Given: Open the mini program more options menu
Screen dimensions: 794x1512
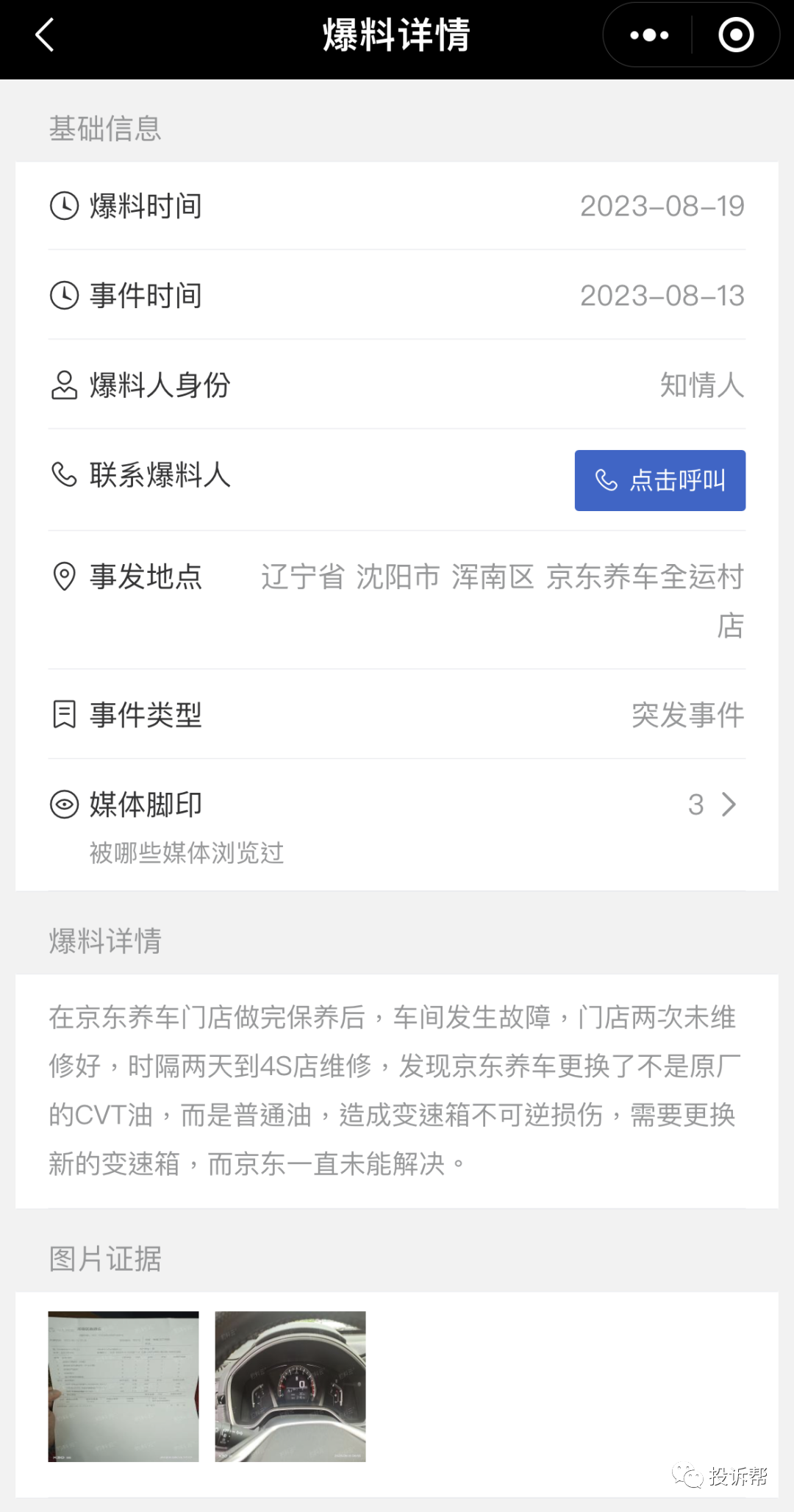Looking at the screenshot, I should click(649, 35).
